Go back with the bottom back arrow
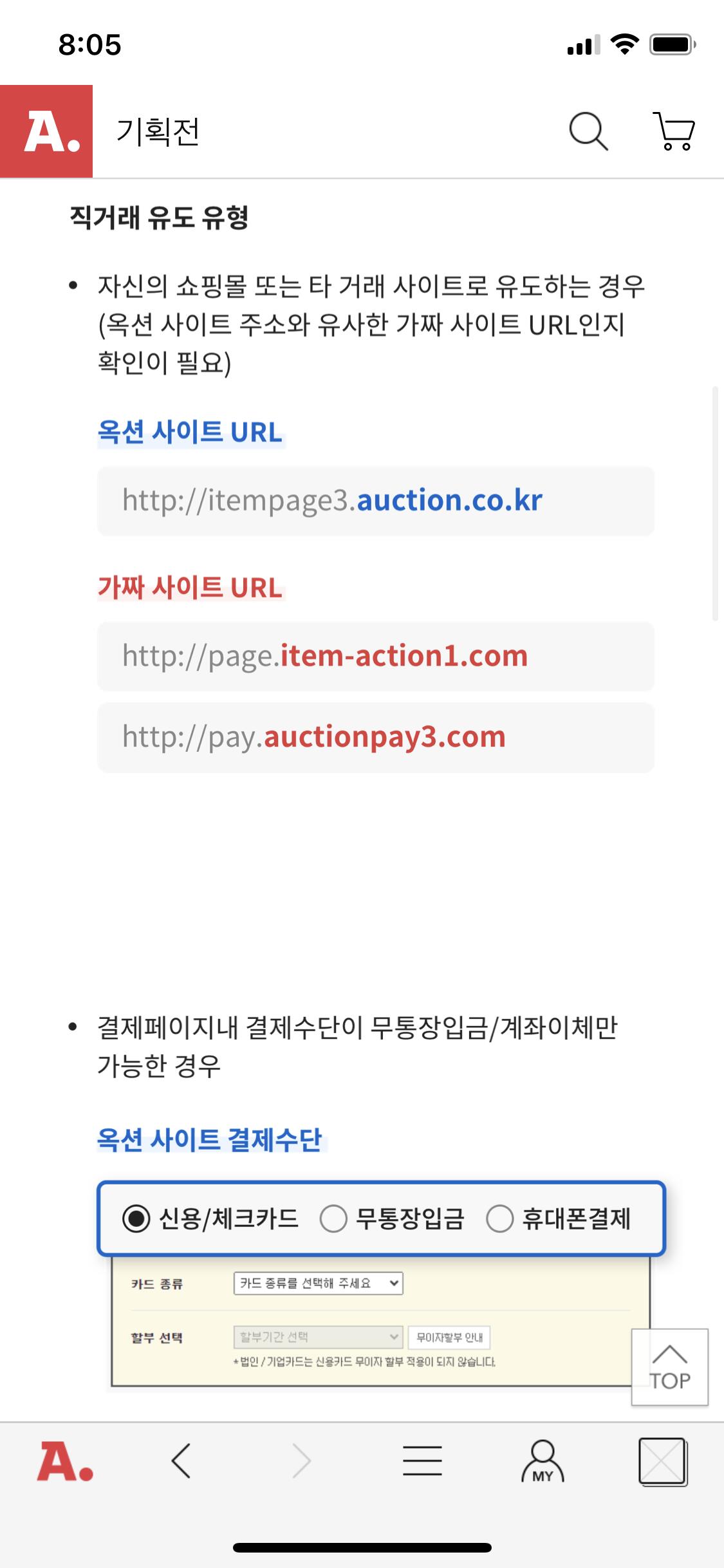The width and height of the screenshot is (724, 1568). 181,1461
